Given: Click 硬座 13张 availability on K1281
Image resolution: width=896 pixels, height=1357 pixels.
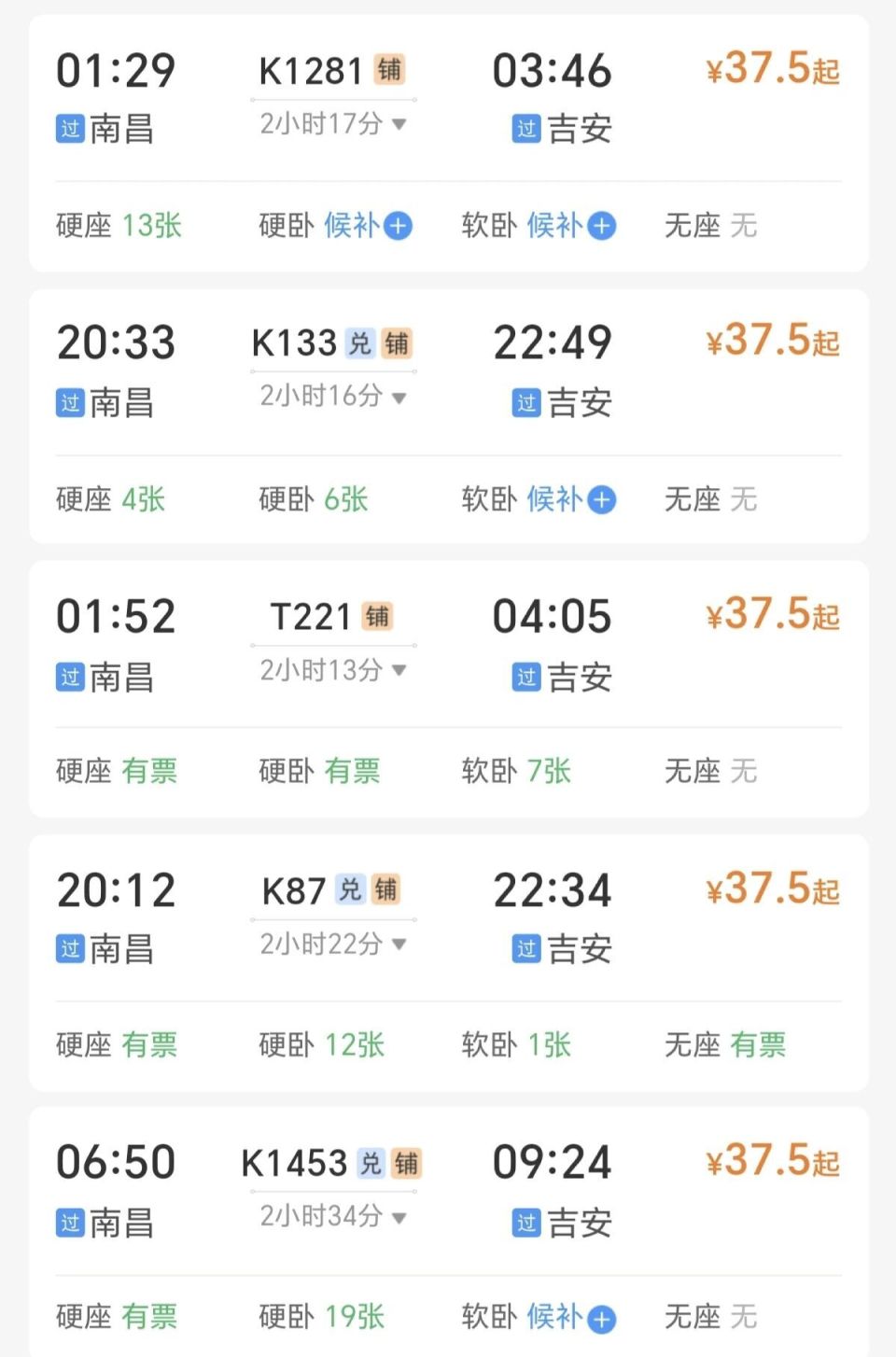Looking at the screenshot, I should [x=119, y=226].
